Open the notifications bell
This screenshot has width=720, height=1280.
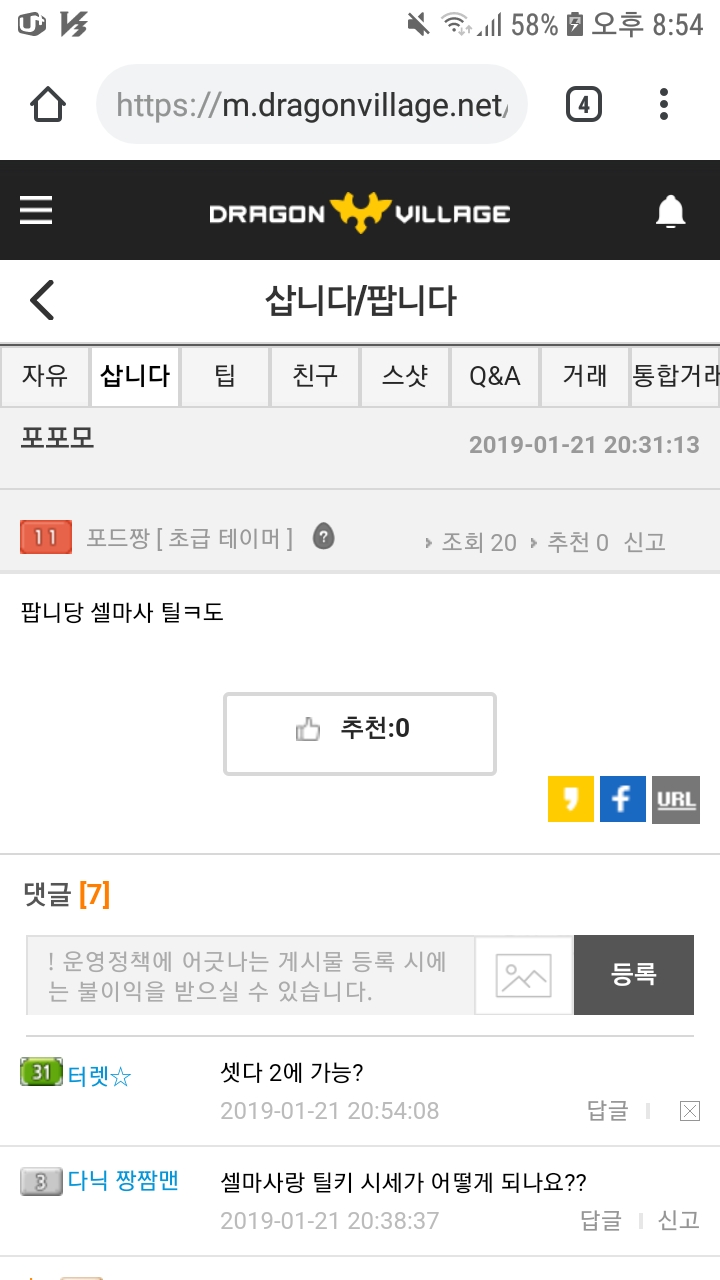click(x=670, y=212)
